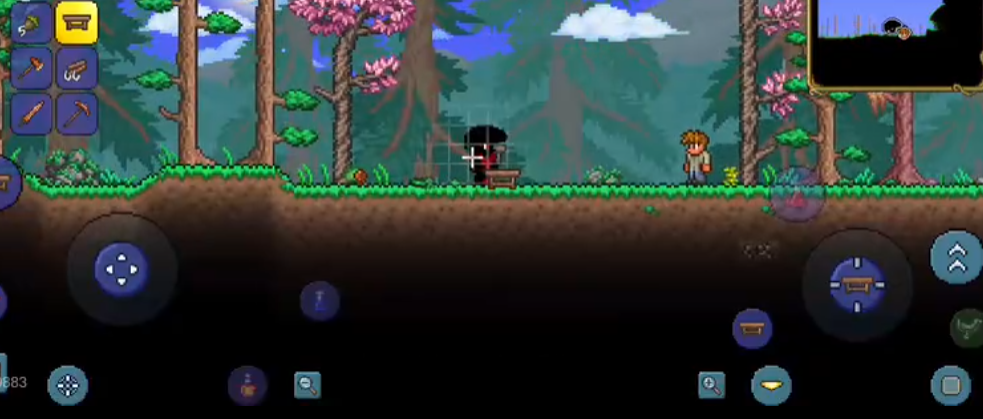The width and height of the screenshot is (983, 419).
Task: Select the workbench hotbar slot
Action: pos(76,22)
